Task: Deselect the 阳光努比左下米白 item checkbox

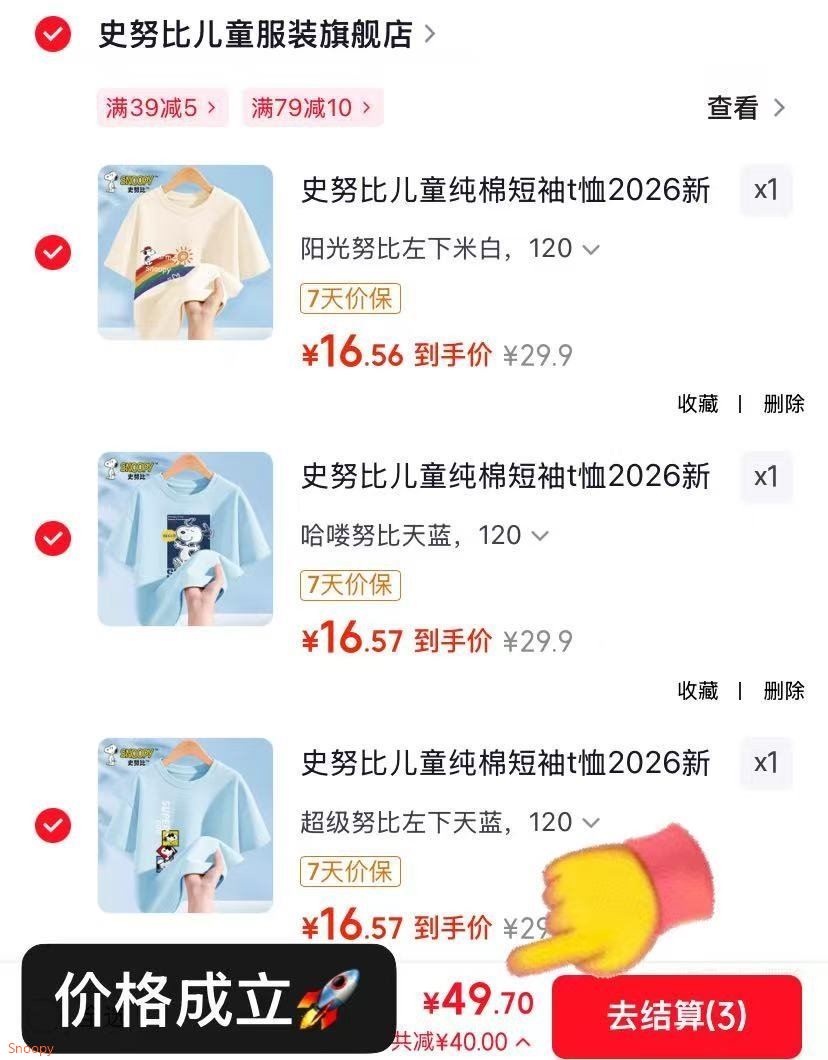Action: click(52, 252)
